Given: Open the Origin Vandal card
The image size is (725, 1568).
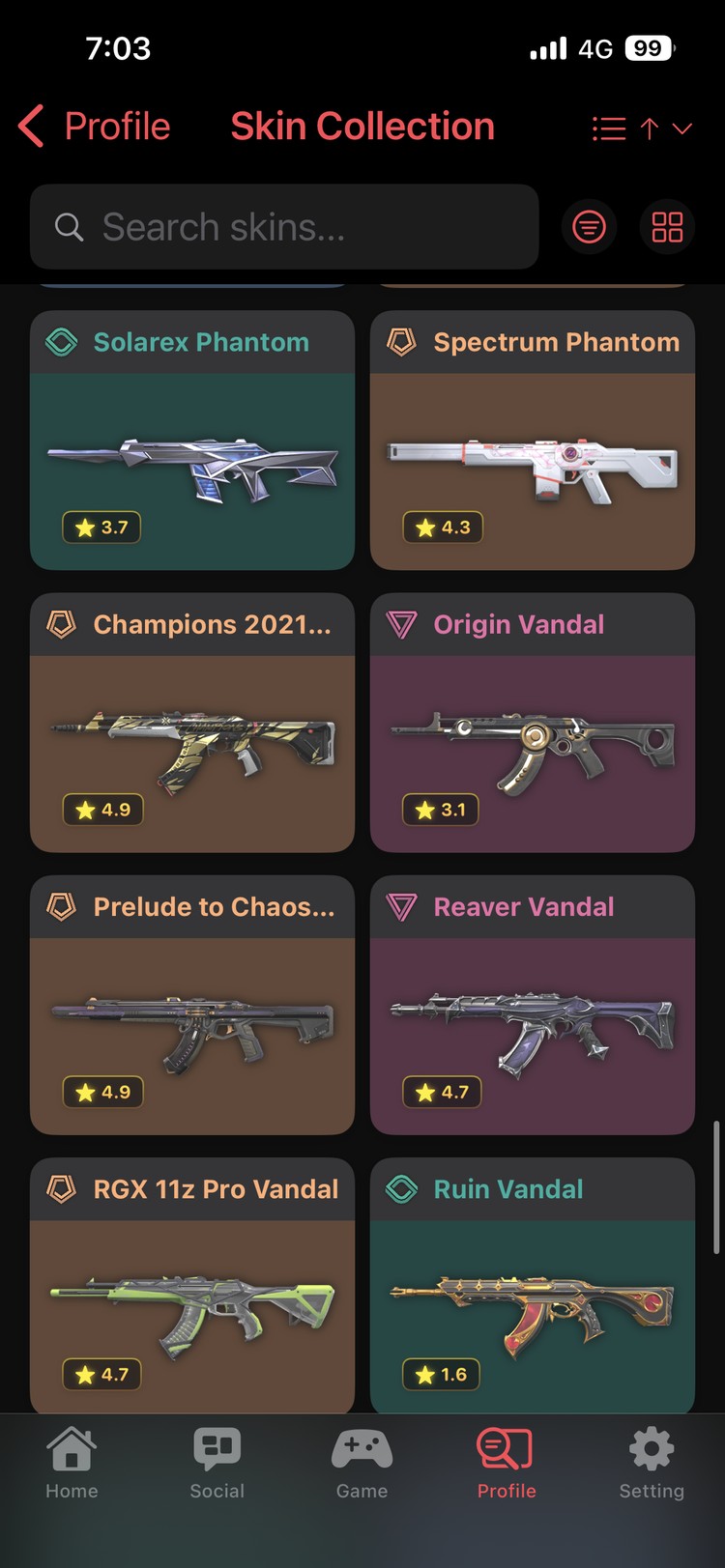Looking at the screenshot, I should click(x=532, y=723).
